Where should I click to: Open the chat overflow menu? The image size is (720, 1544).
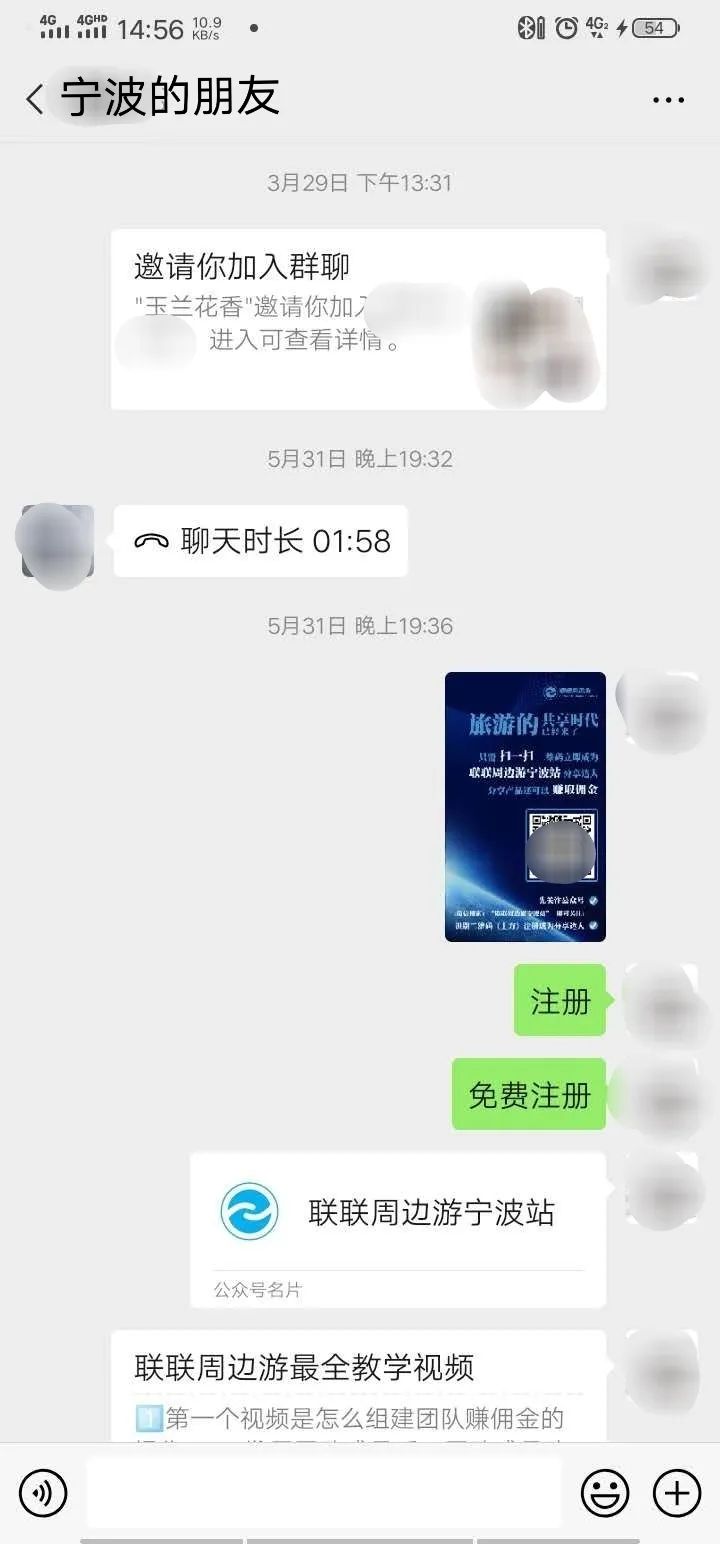[x=668, y=100]
